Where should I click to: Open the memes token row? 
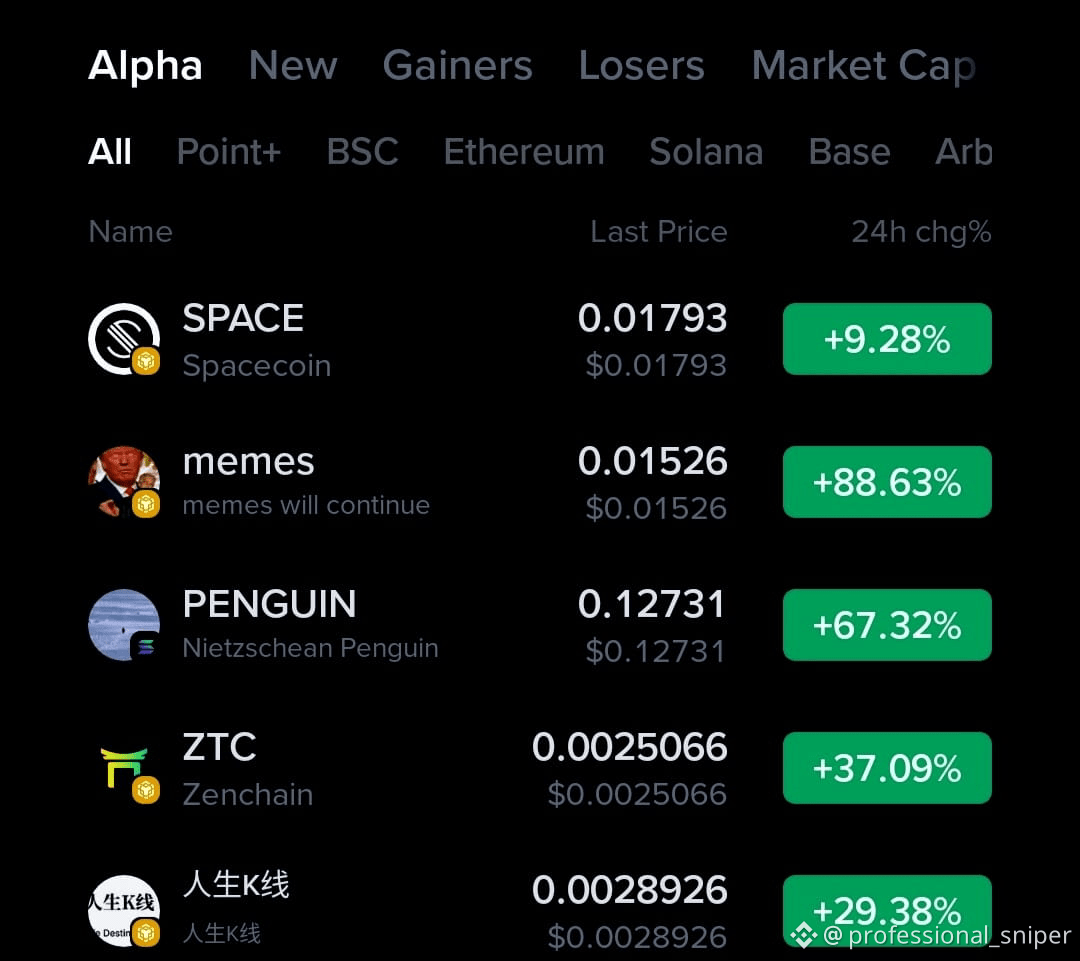[400, 482]
